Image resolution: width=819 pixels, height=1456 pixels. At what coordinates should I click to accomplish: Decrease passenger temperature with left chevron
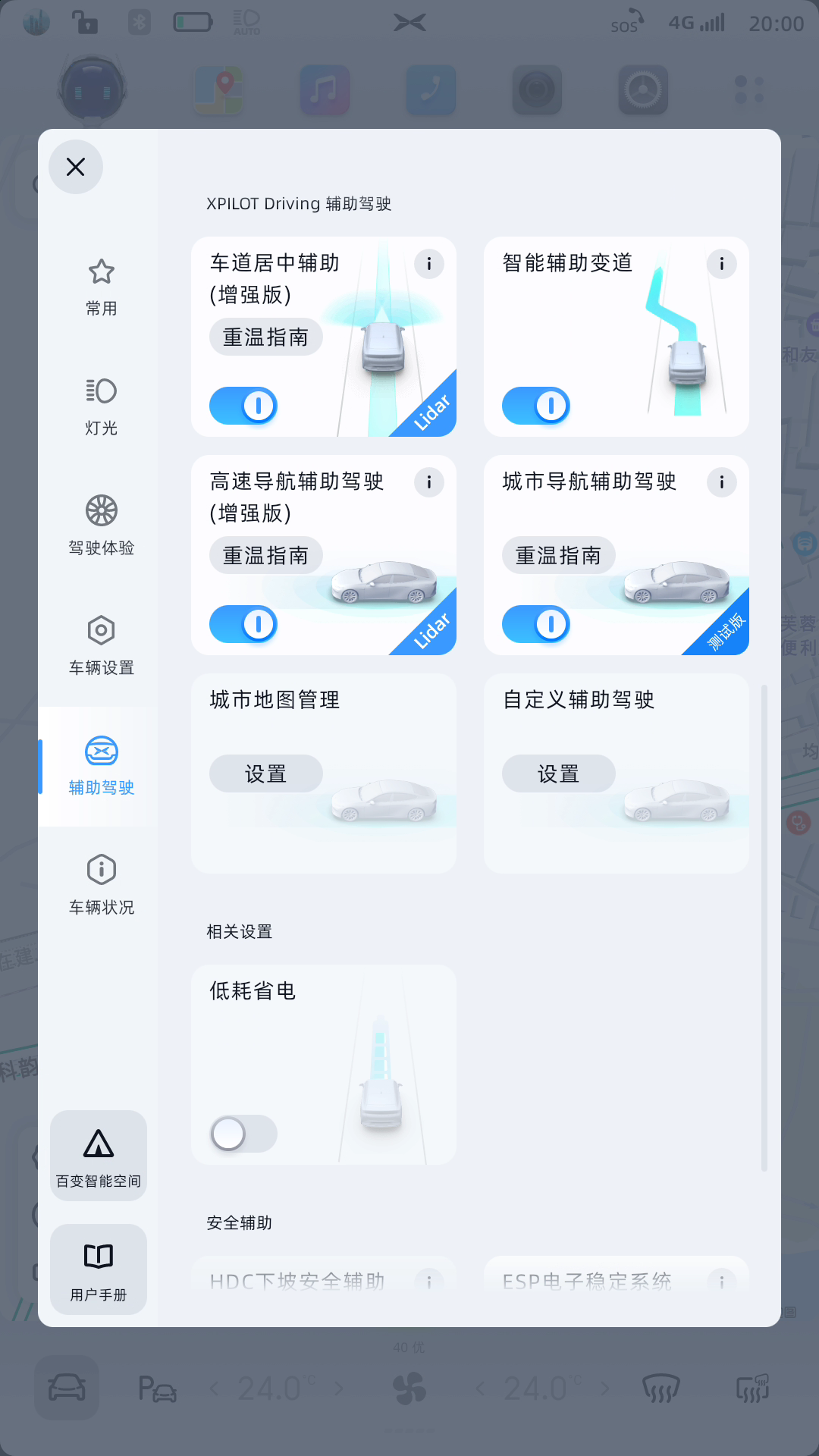coord(480,1388)
